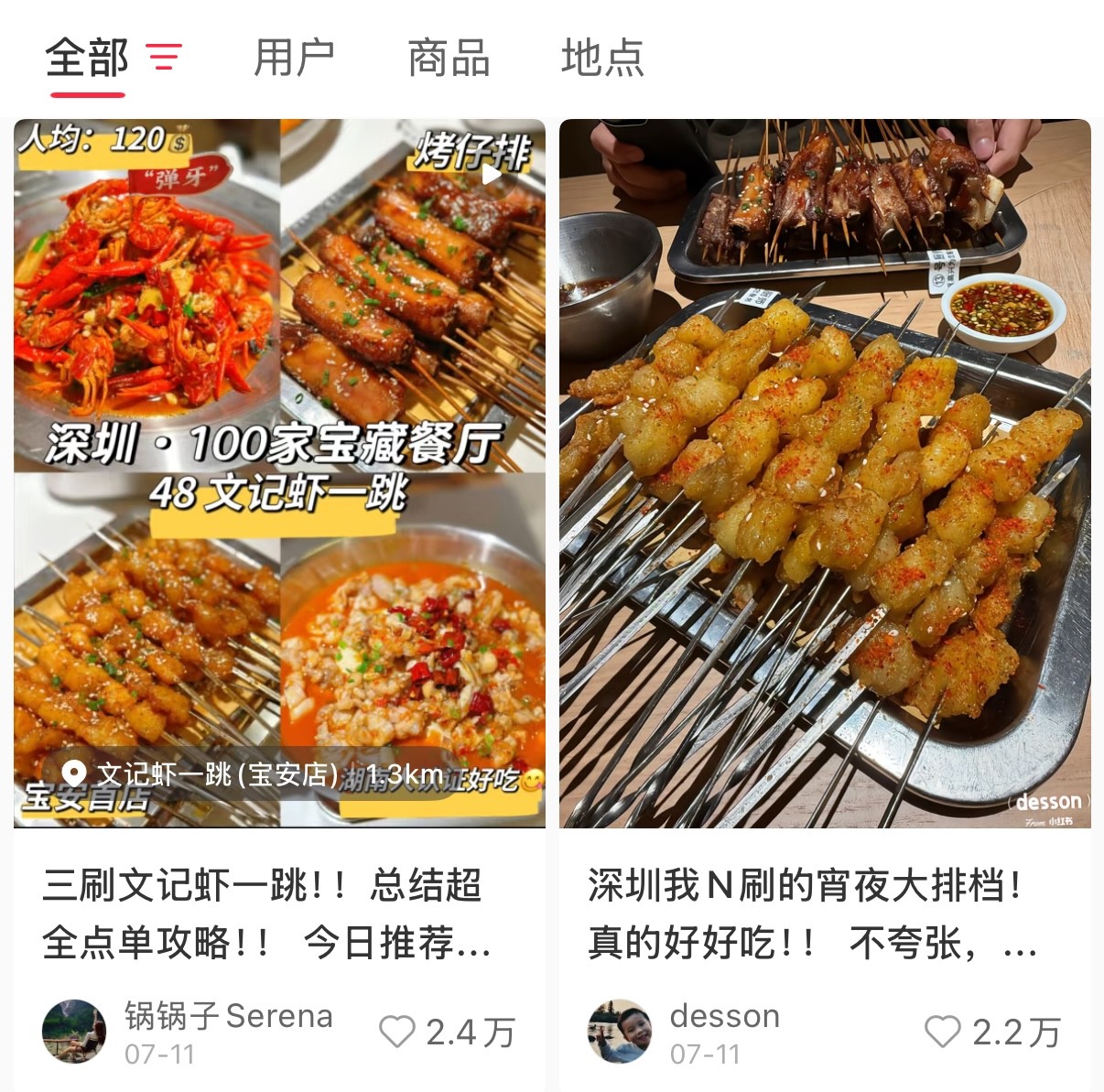View 锅锅子Serena's profile avatar

pyautogui.click(x=74, y=1032)
